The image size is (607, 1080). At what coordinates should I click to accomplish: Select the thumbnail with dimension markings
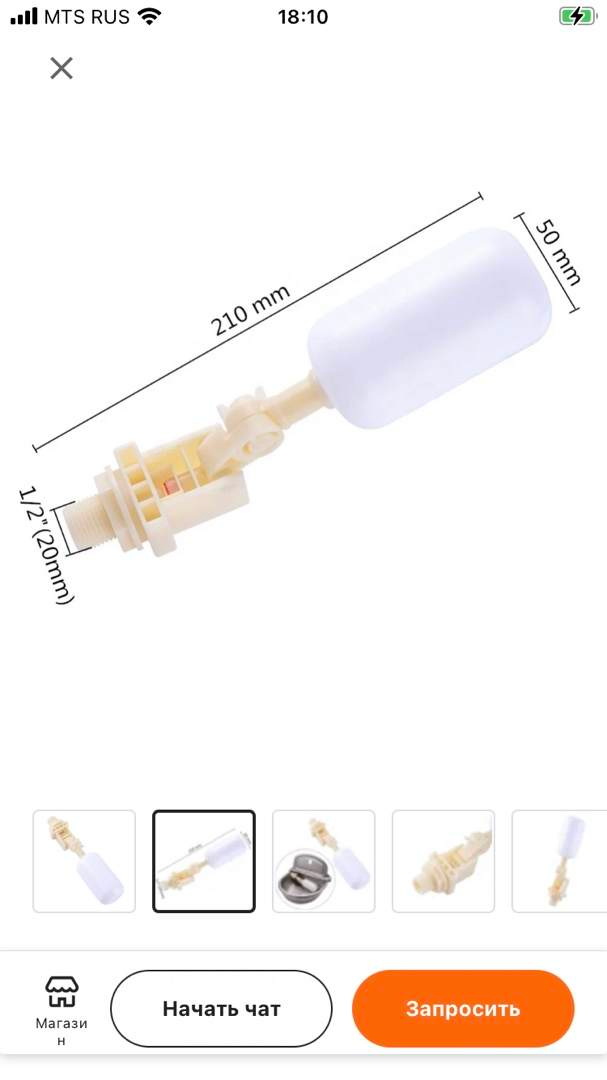(204, 861)
